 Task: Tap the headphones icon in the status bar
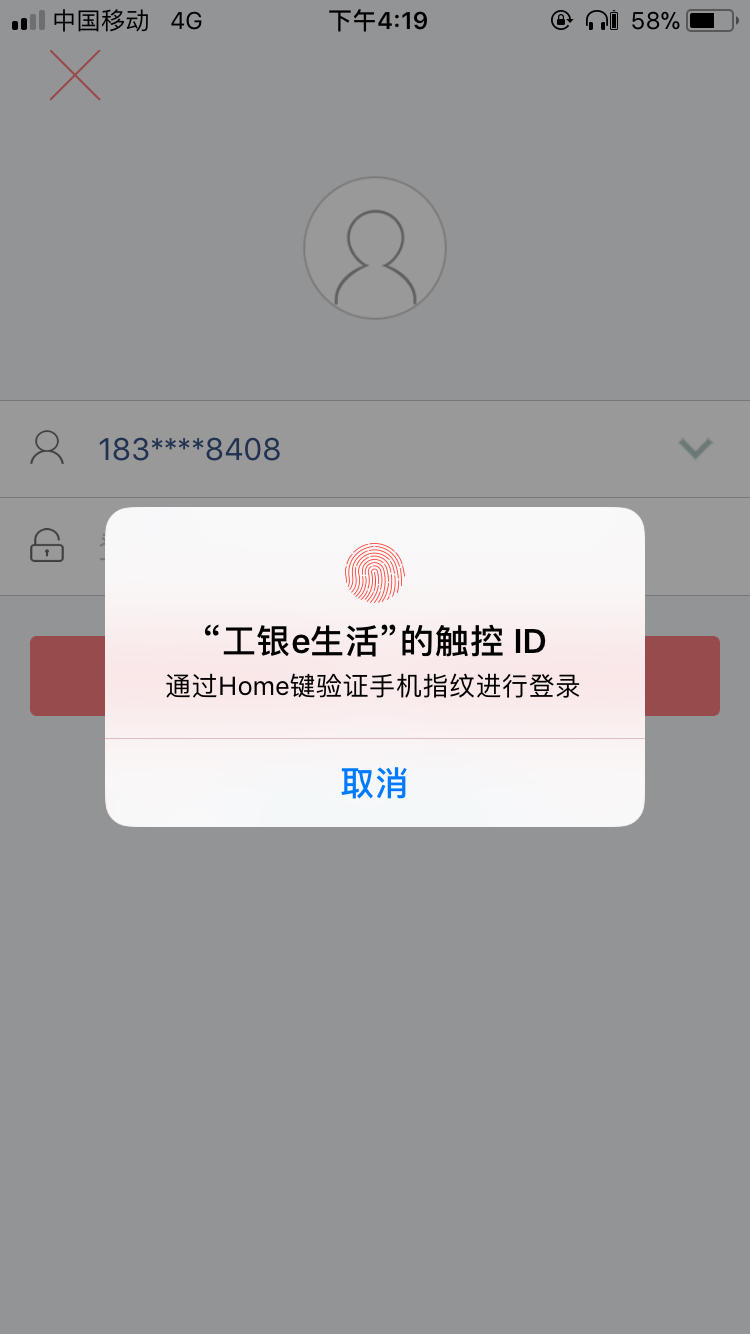598,19
